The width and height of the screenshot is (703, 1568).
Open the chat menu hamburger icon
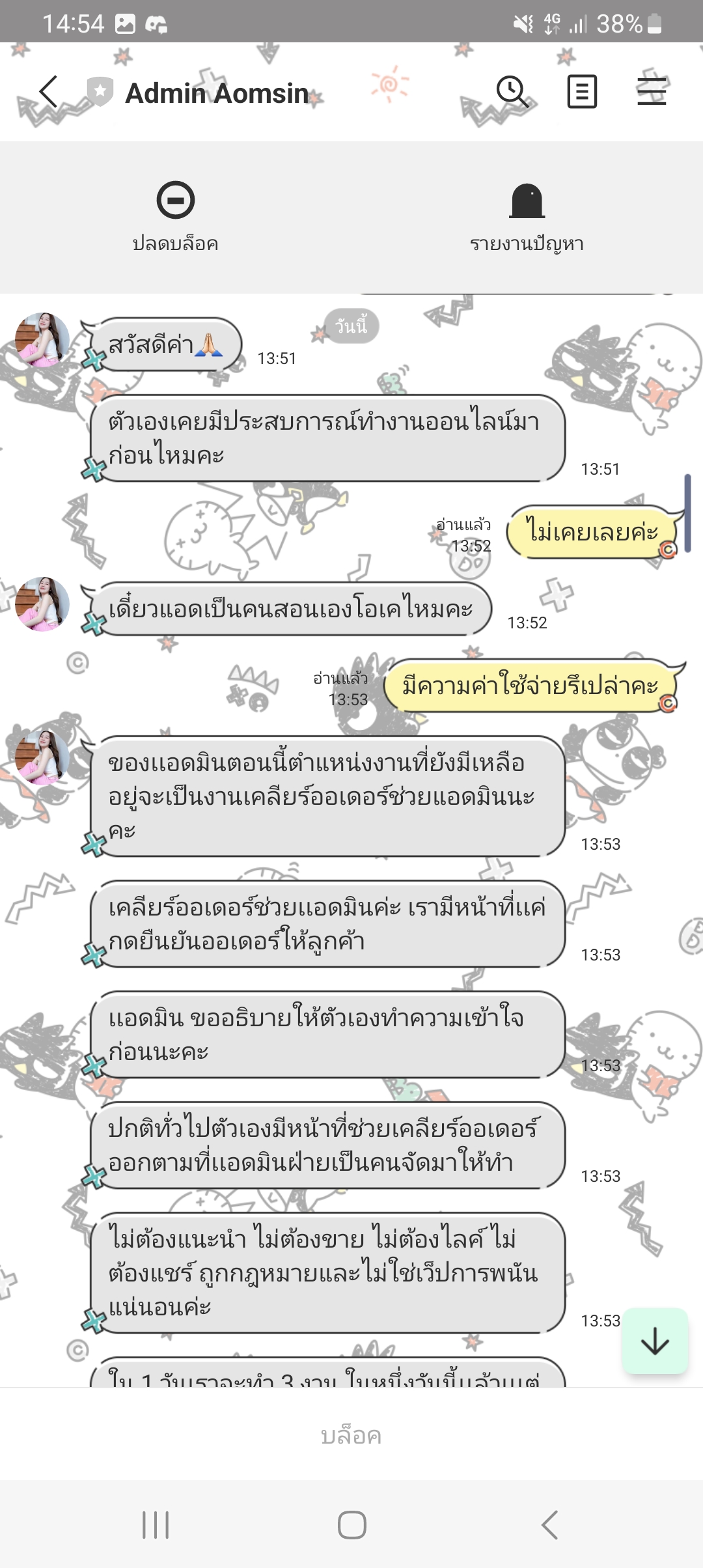point(652,91)
